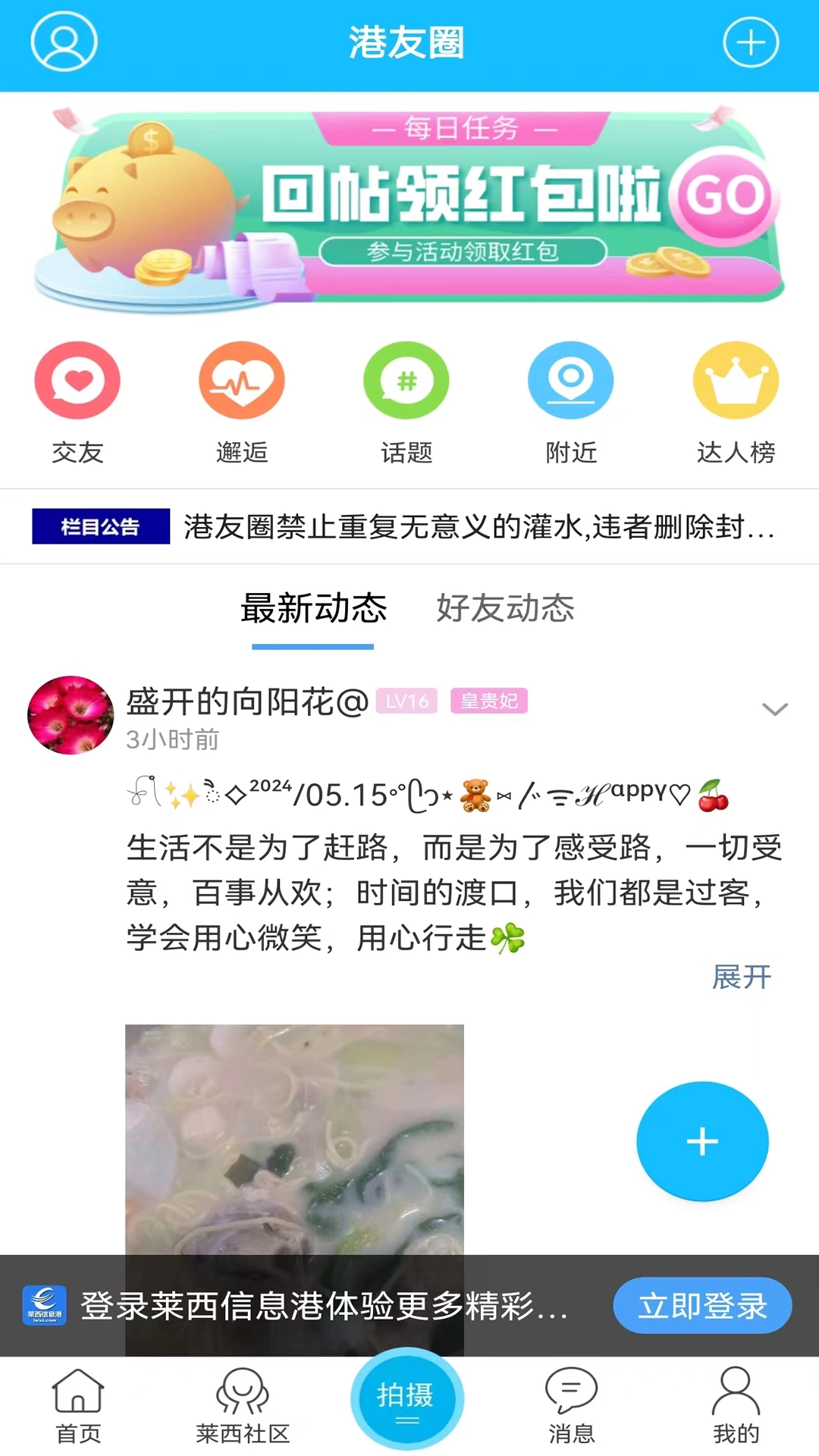Screen dimensions: 819x1456
Task: Expand the post text with 展开
Action: [x=741, y=977]
